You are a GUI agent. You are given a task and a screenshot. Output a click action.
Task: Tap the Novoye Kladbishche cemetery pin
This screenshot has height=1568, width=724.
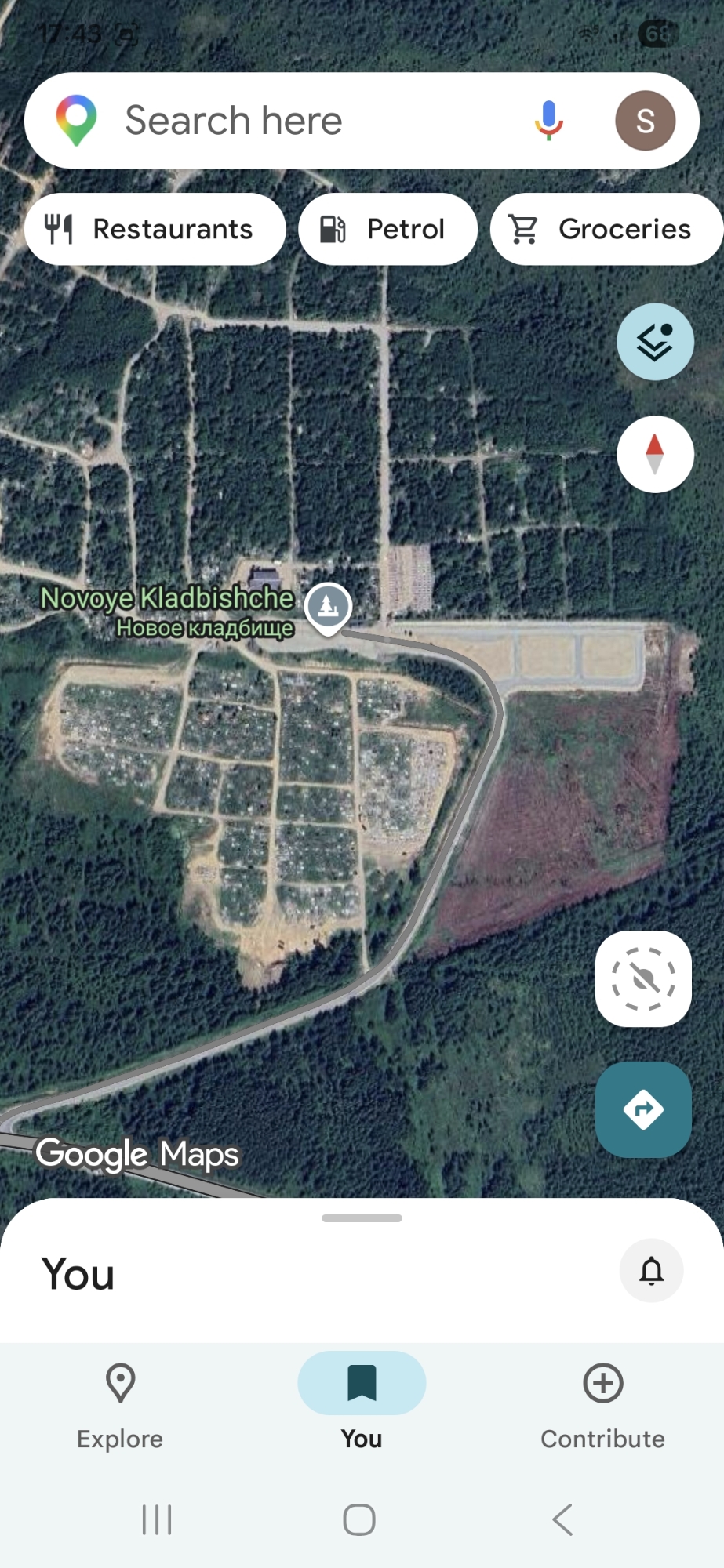click(x=329, y=606)
